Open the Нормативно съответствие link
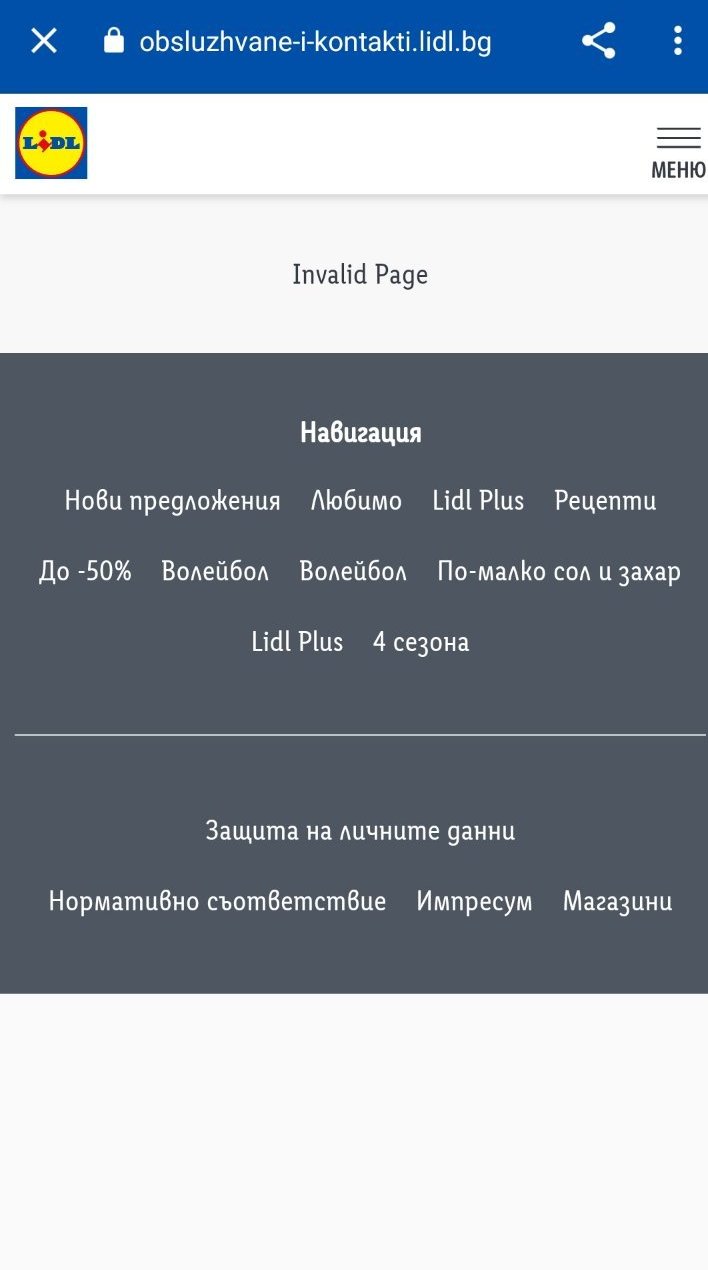Viewport: 708px width, 1270px height. click(217, 901)
